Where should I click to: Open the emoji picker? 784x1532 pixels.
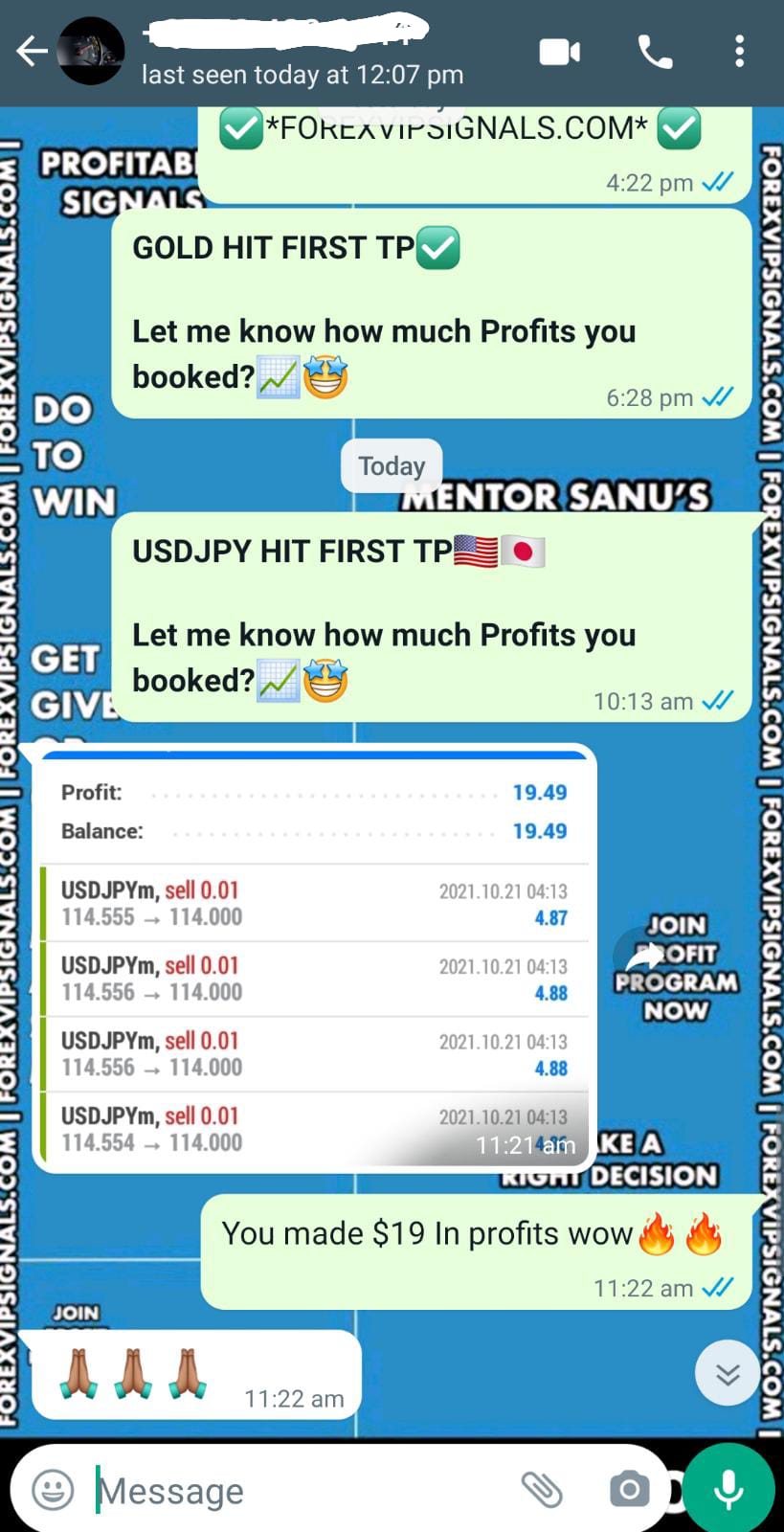point(53,1490)
